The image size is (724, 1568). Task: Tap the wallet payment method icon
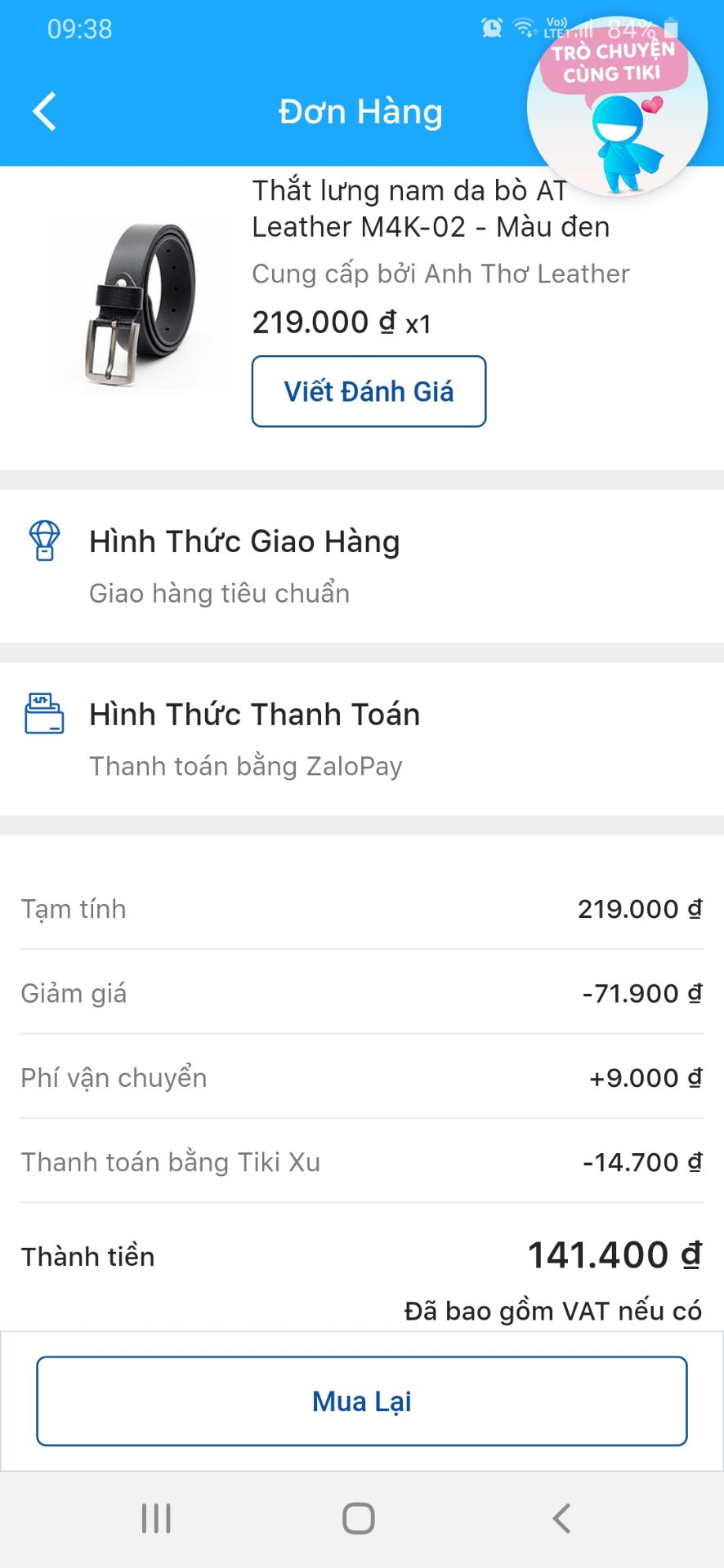coord(45,713)
